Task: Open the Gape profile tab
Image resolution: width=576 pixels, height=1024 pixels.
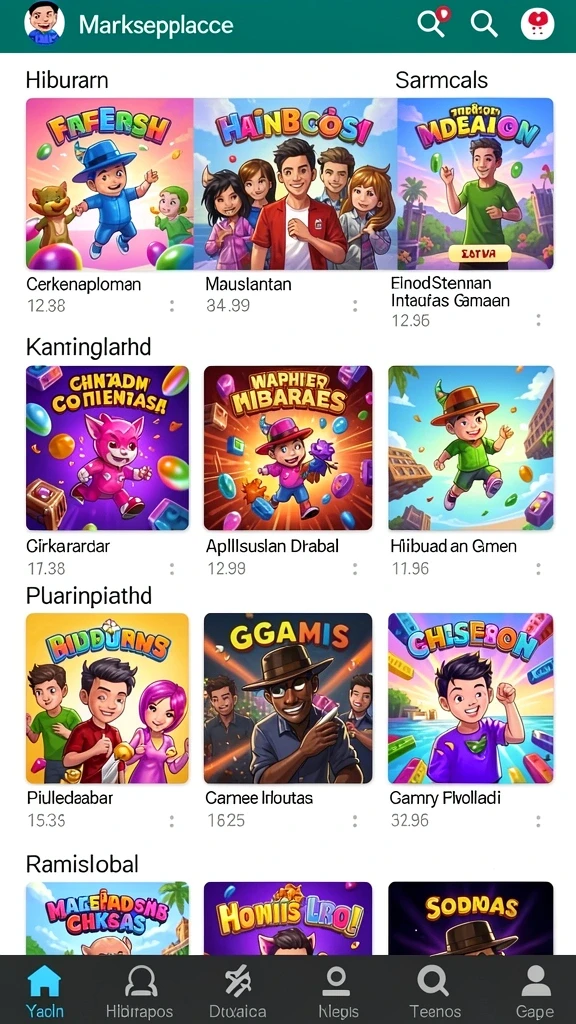Action: pyautogui.click(x=535, y=991)
